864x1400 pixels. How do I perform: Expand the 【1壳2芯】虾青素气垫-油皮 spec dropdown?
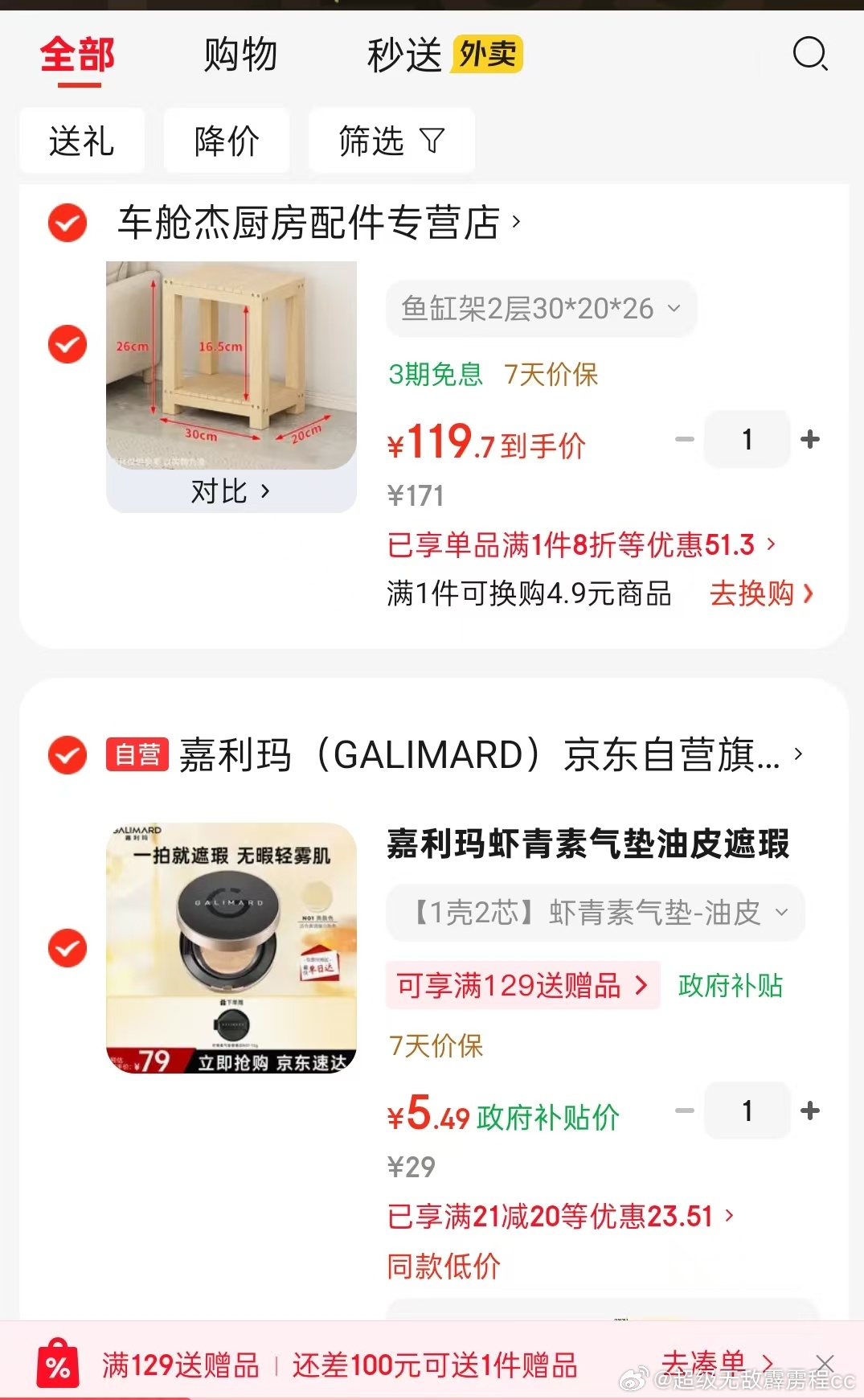point(596,913)
